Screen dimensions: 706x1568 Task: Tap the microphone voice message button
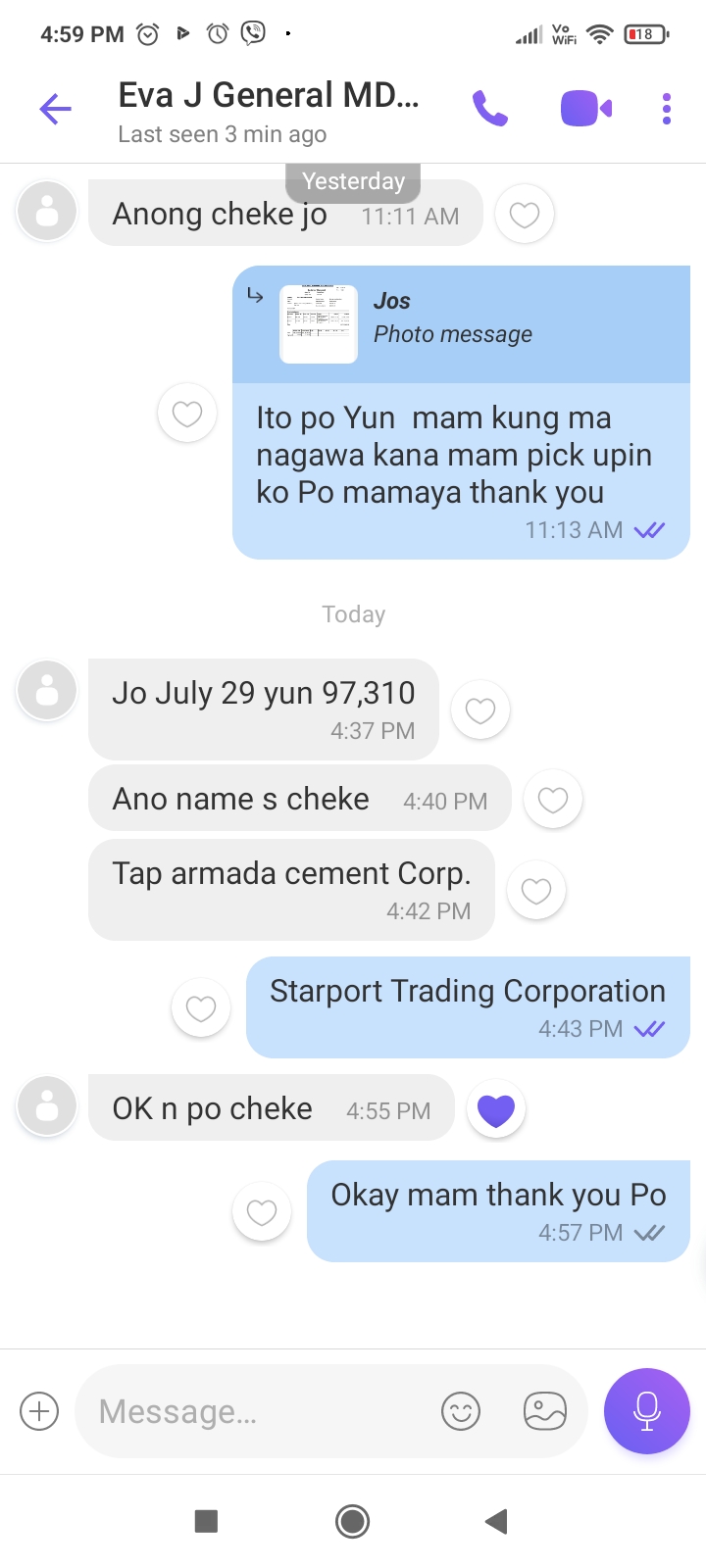click(647, 1412)
